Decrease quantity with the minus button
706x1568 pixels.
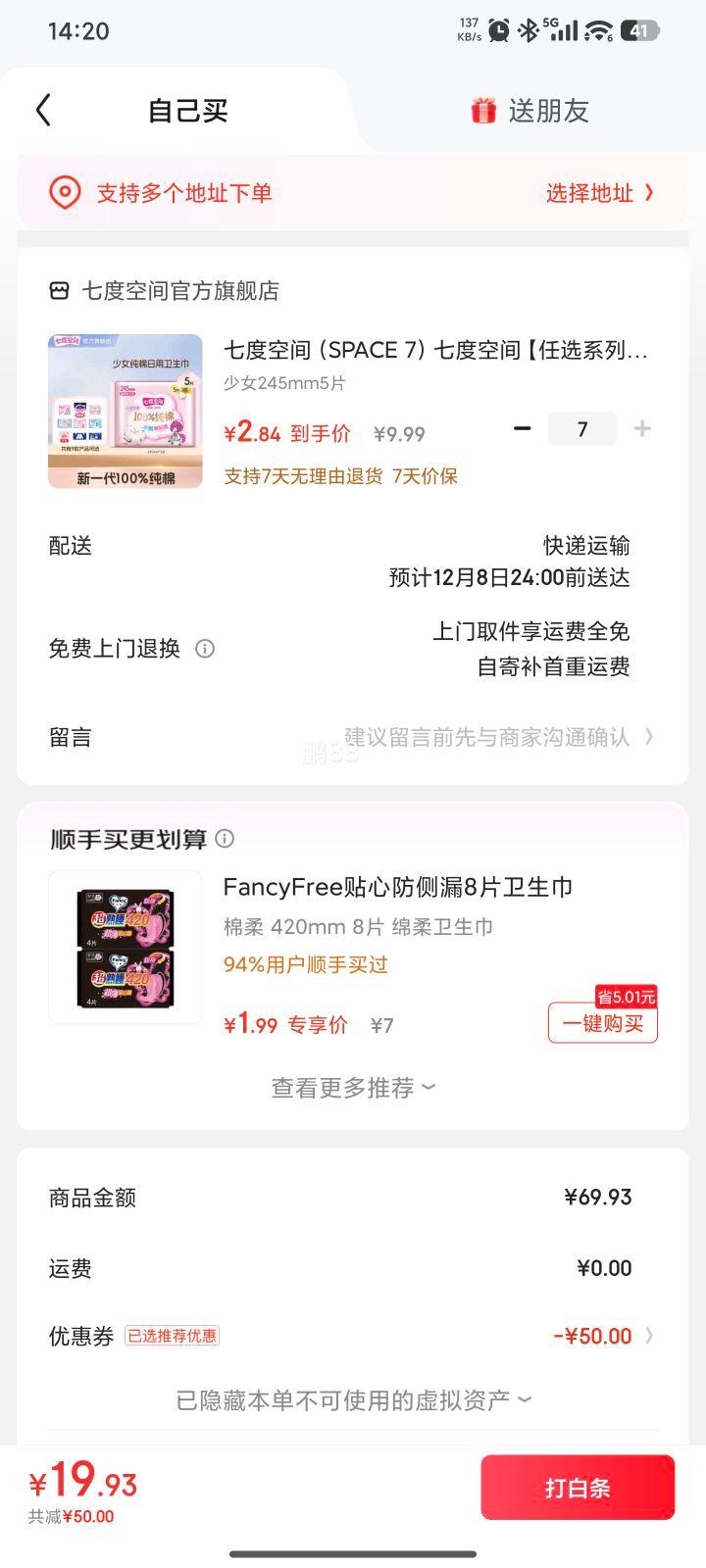(523, 428)
